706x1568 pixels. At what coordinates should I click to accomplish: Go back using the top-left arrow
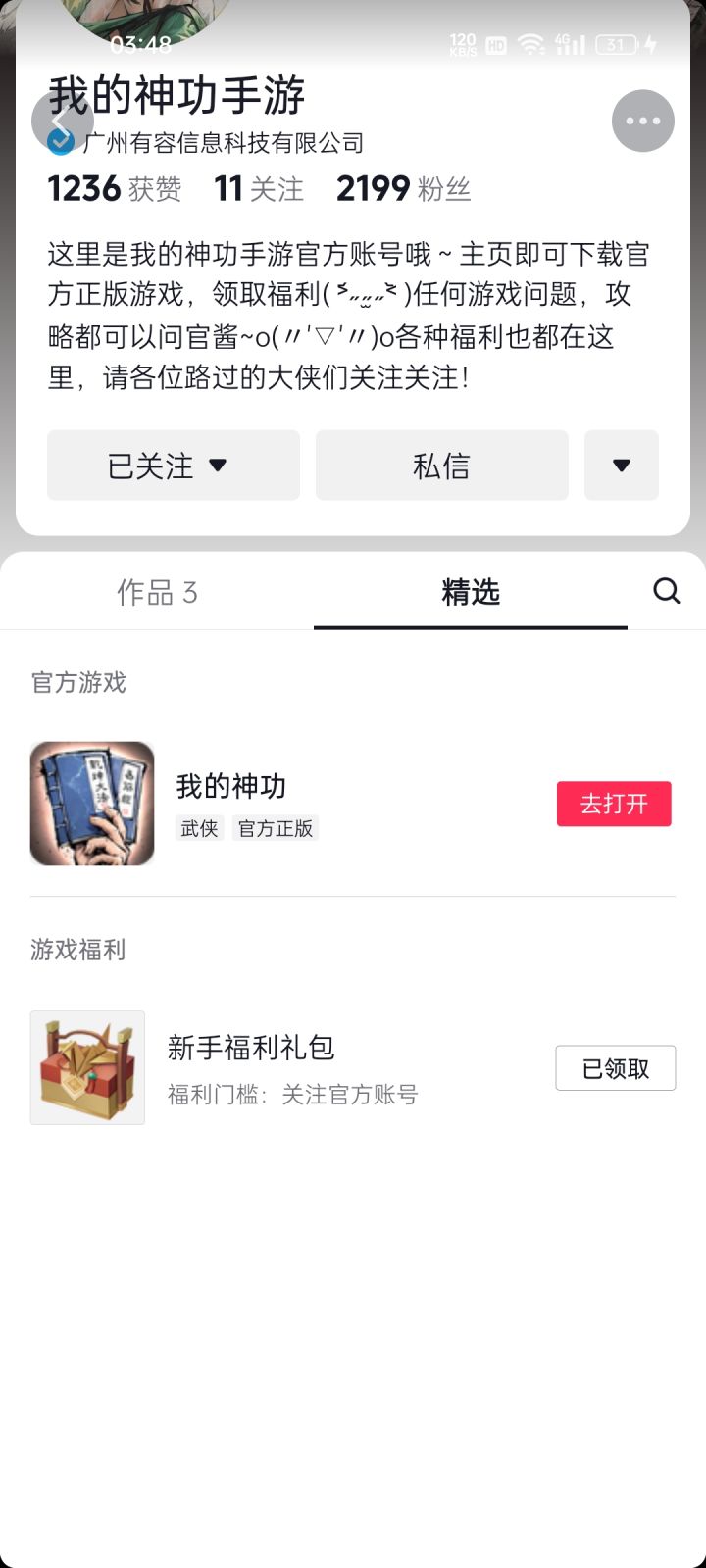61,122
